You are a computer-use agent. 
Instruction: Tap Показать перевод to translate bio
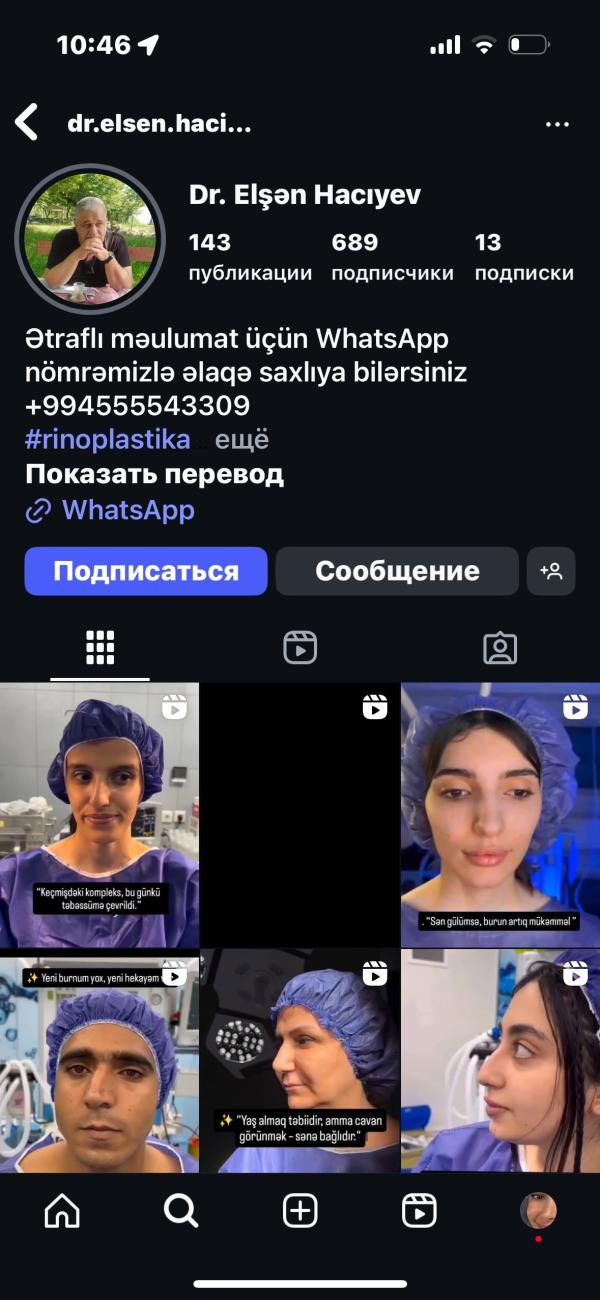154,474
